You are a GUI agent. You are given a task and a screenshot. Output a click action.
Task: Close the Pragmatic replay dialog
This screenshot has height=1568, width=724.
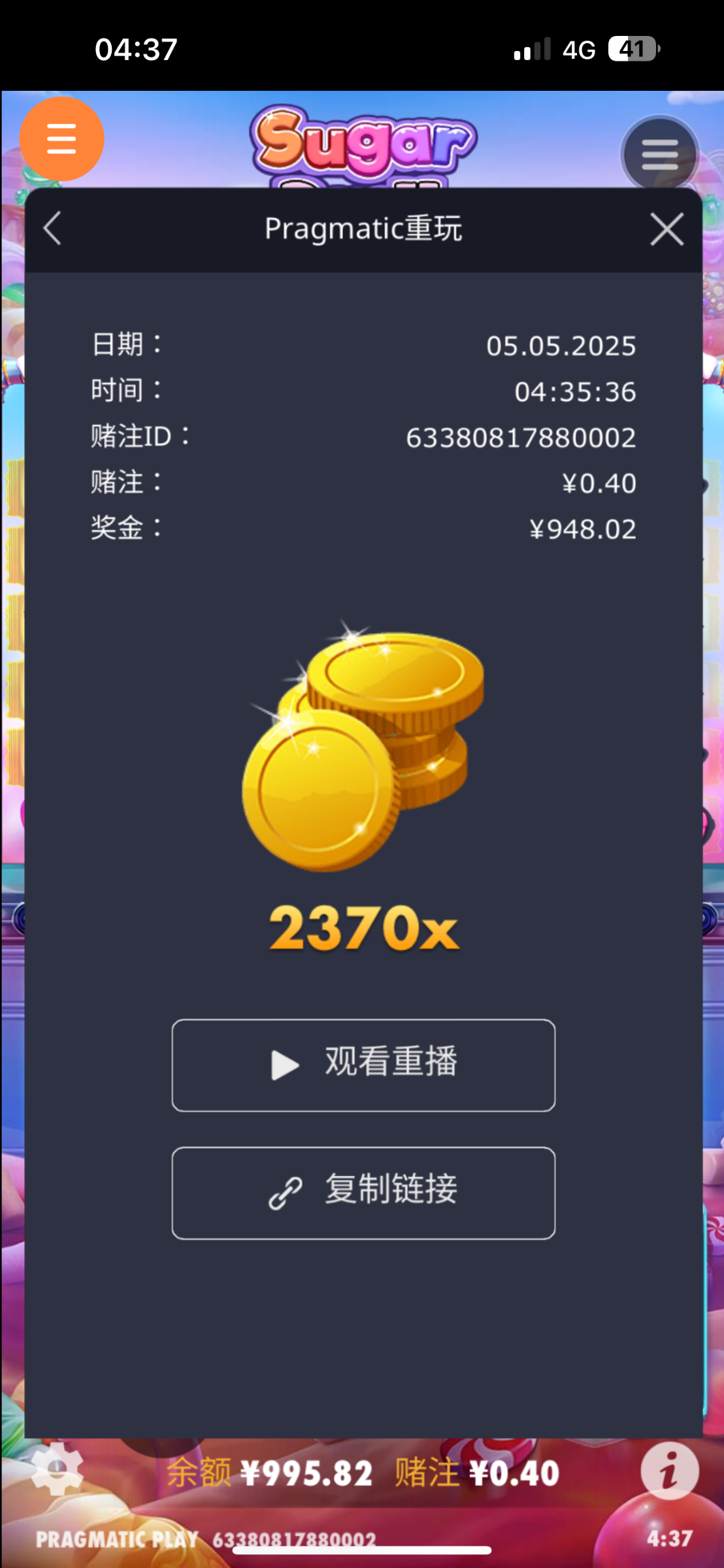pyautogui.click(x=666, y=229)
